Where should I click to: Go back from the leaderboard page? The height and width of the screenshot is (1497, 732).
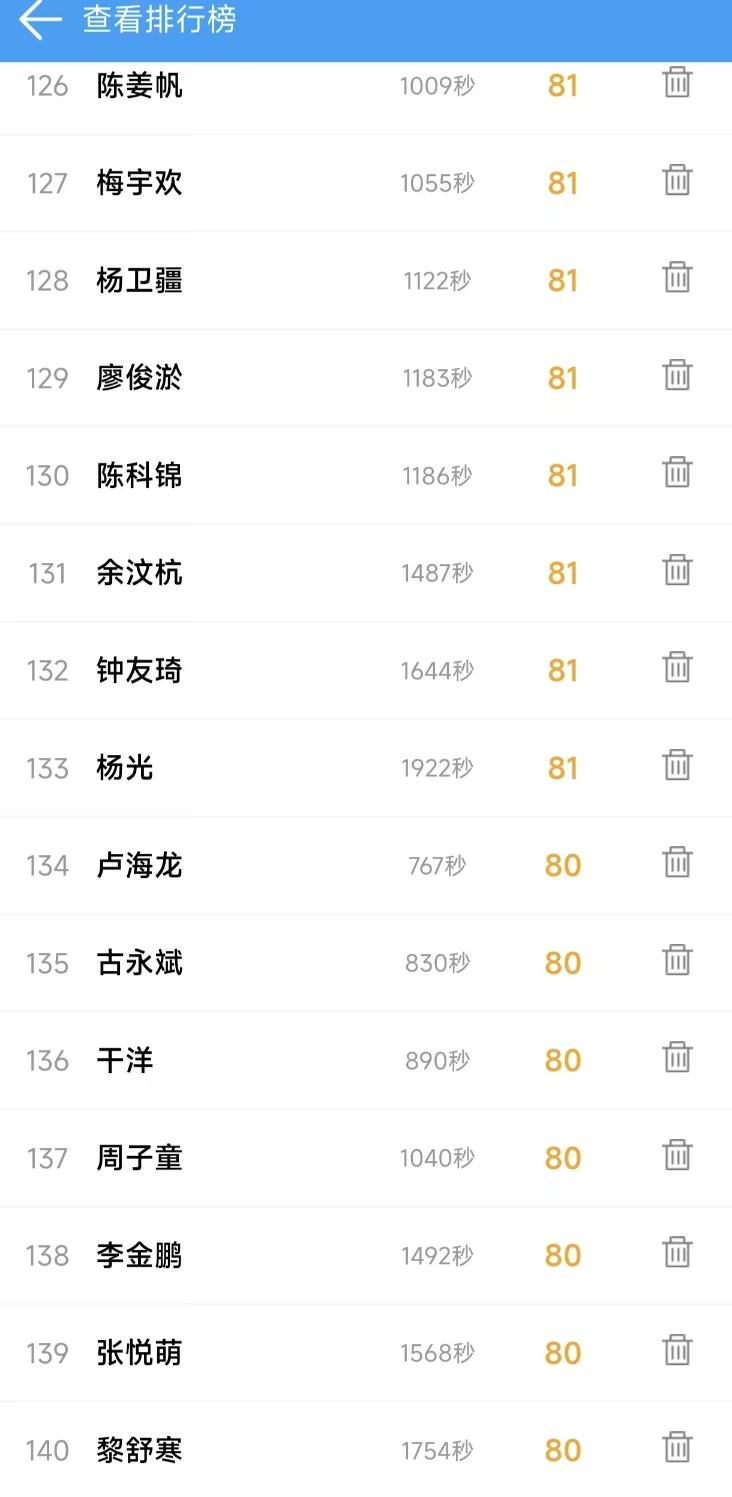(40, 20)
